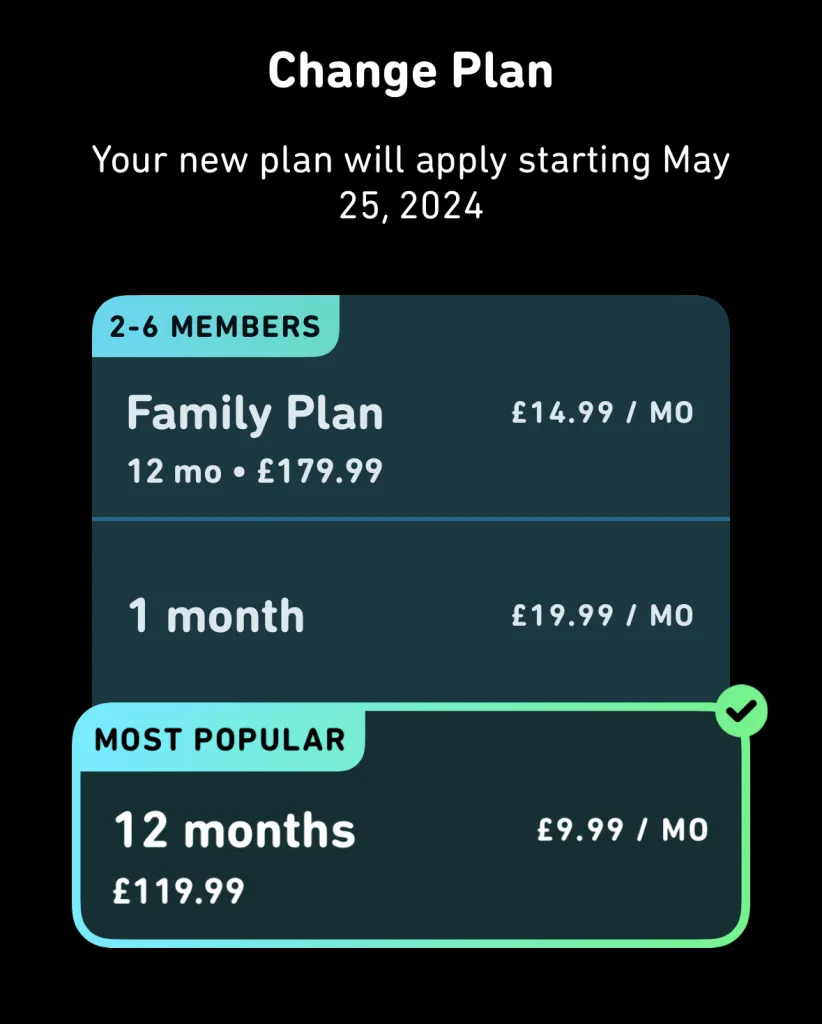822x1024 pixels.
Task: Open the Change Plan heading
Action: [x=410, y=70]
